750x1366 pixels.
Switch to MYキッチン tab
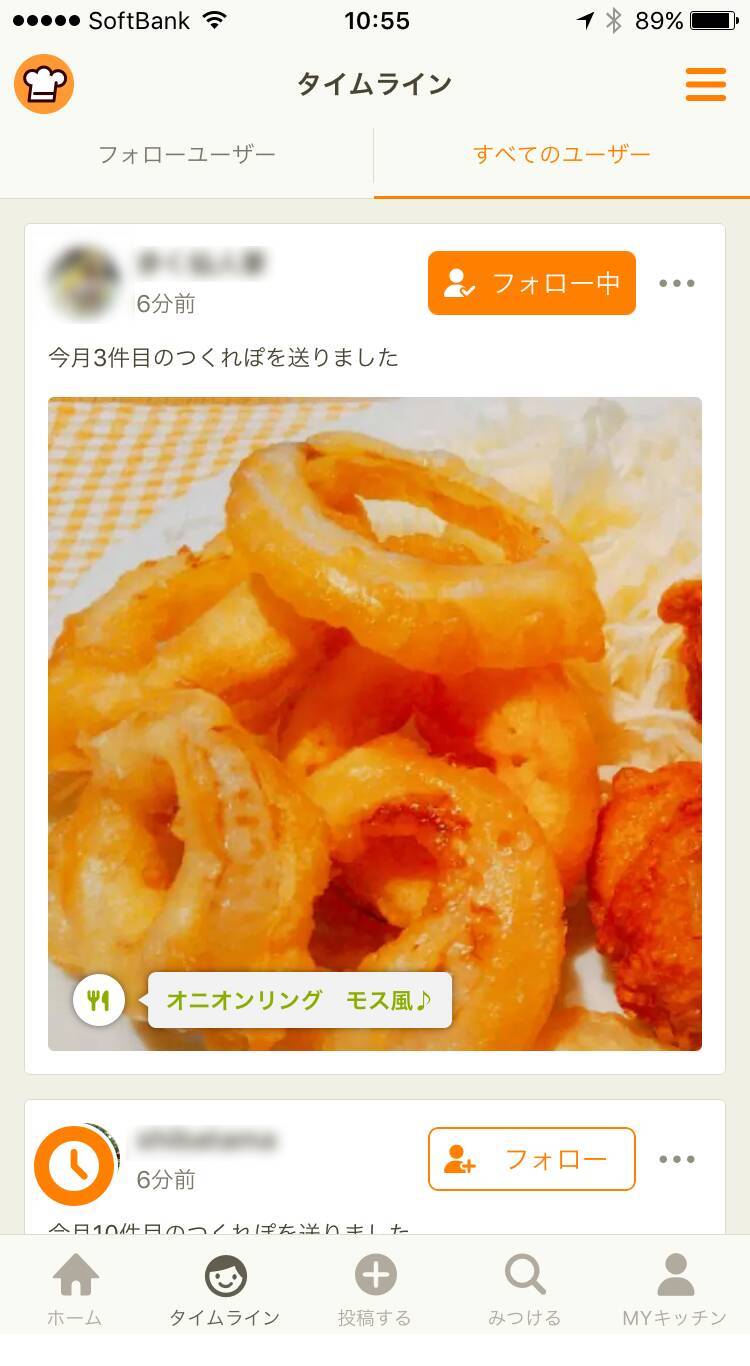675,1290
